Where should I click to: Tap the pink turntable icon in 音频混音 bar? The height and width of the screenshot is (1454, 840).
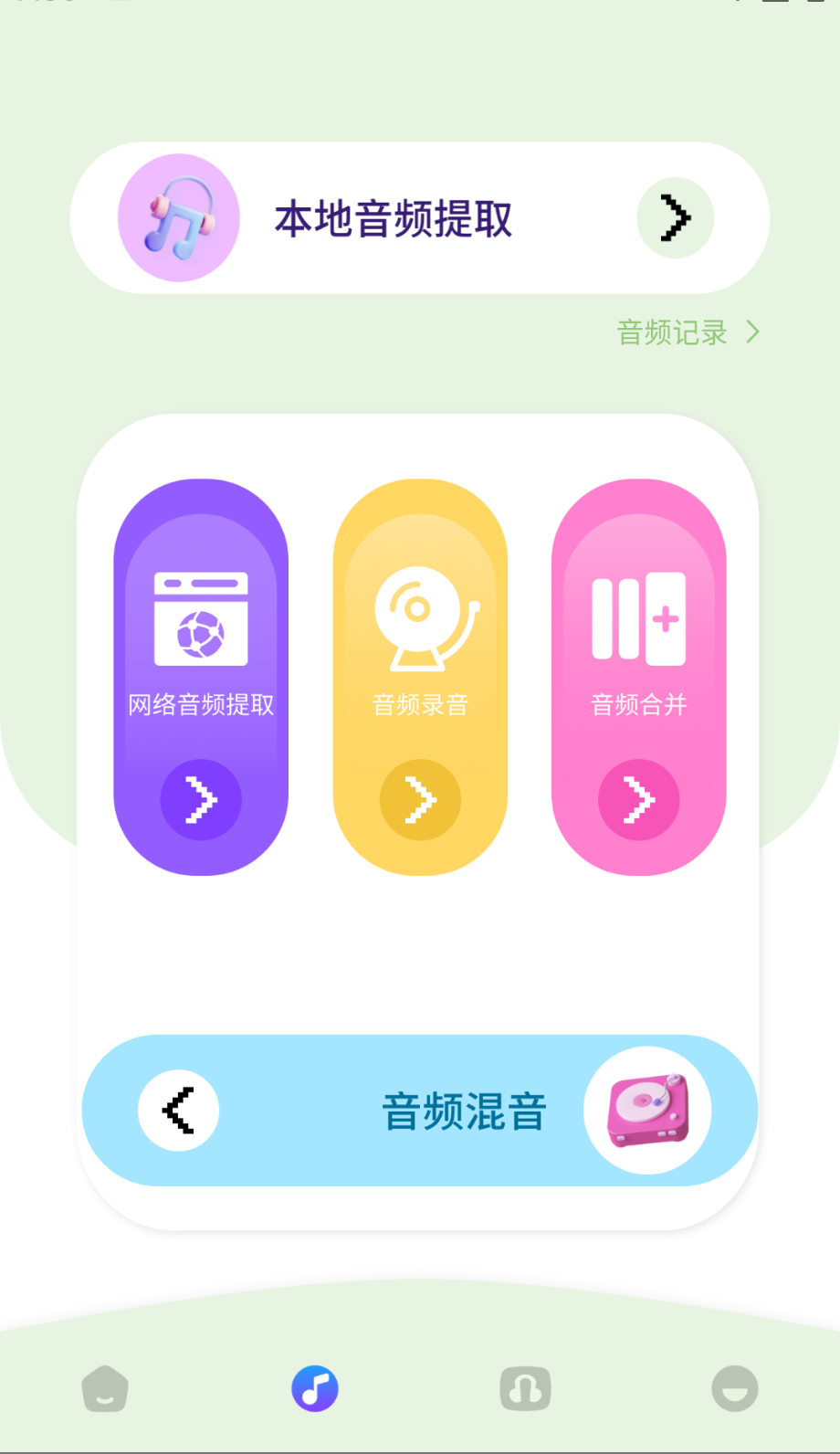coord(647,1110)
